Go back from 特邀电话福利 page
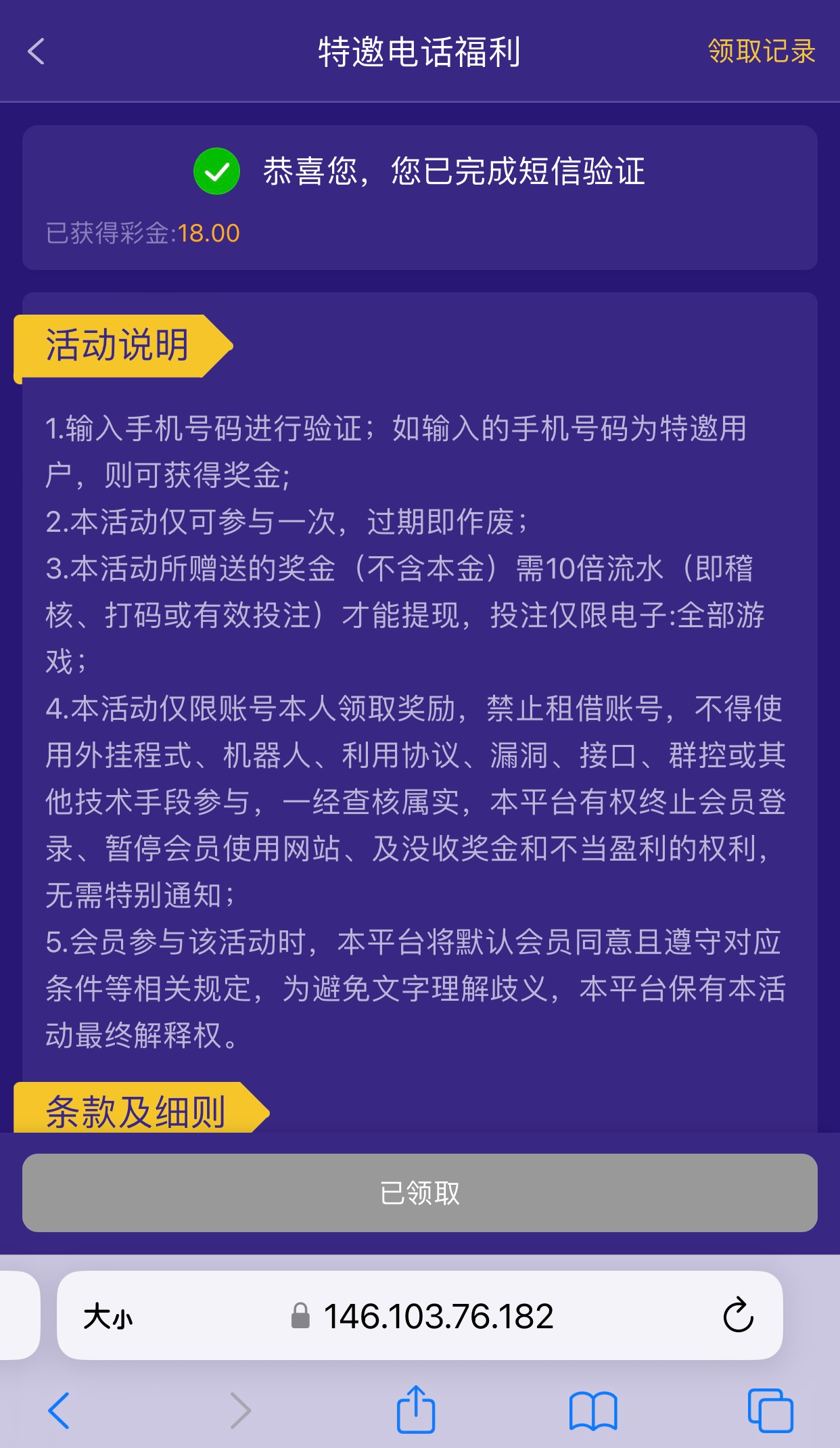 [x=37, y=51]
